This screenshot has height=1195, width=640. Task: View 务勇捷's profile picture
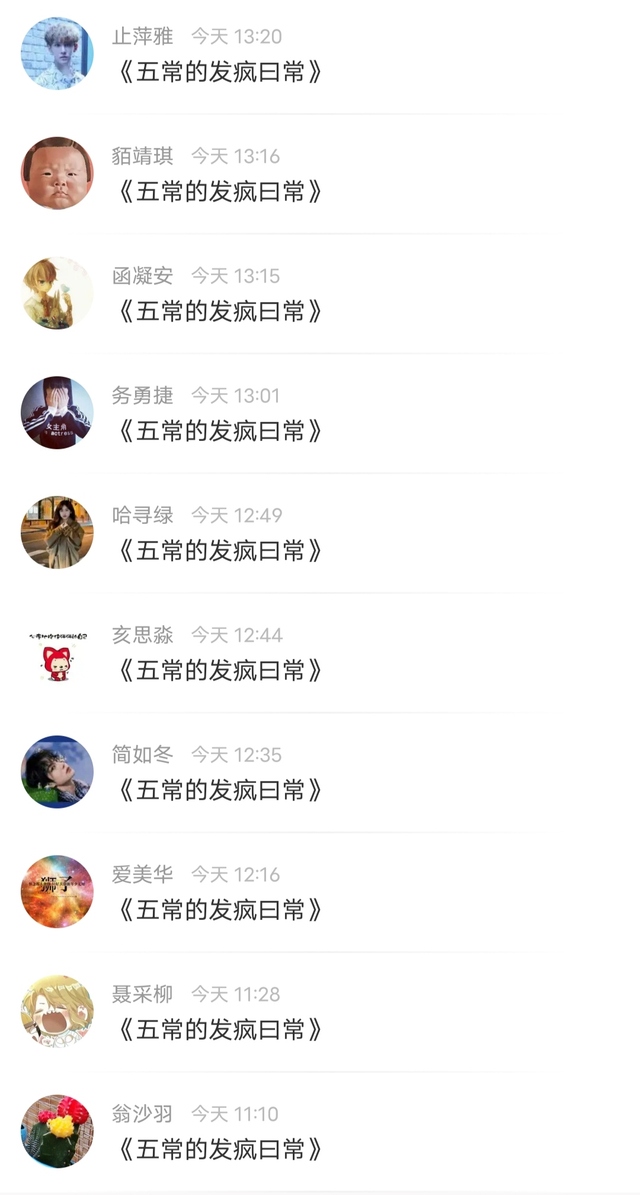tap(57, 412)
